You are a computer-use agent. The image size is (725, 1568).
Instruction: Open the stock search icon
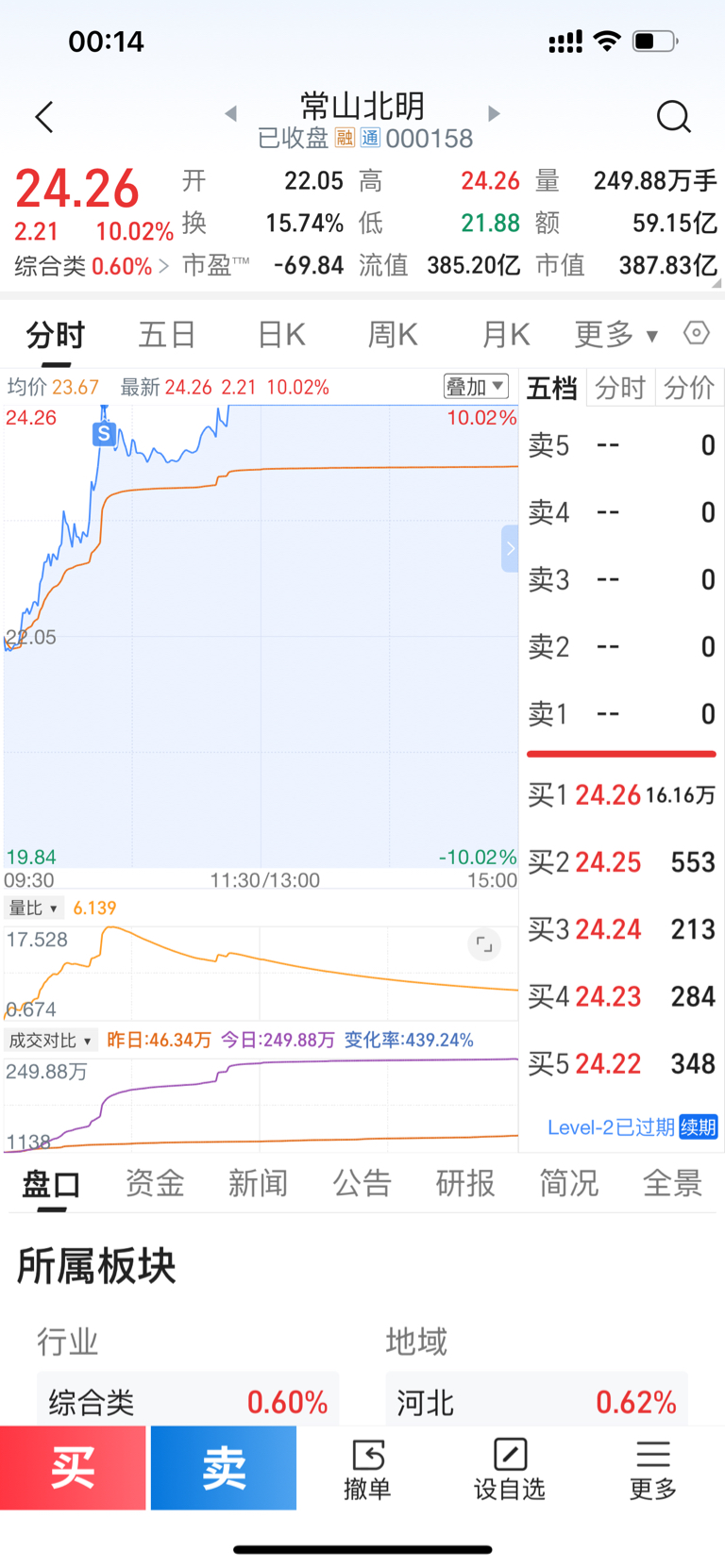point(673,117)
